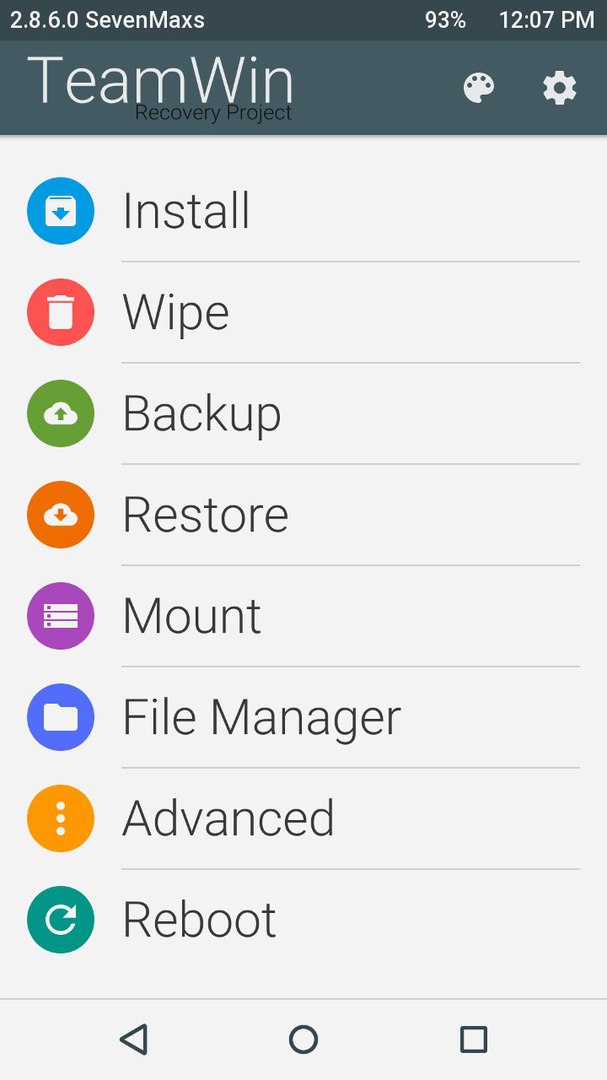
Task: Tap the back navigation button
Action: [134, 1039]
